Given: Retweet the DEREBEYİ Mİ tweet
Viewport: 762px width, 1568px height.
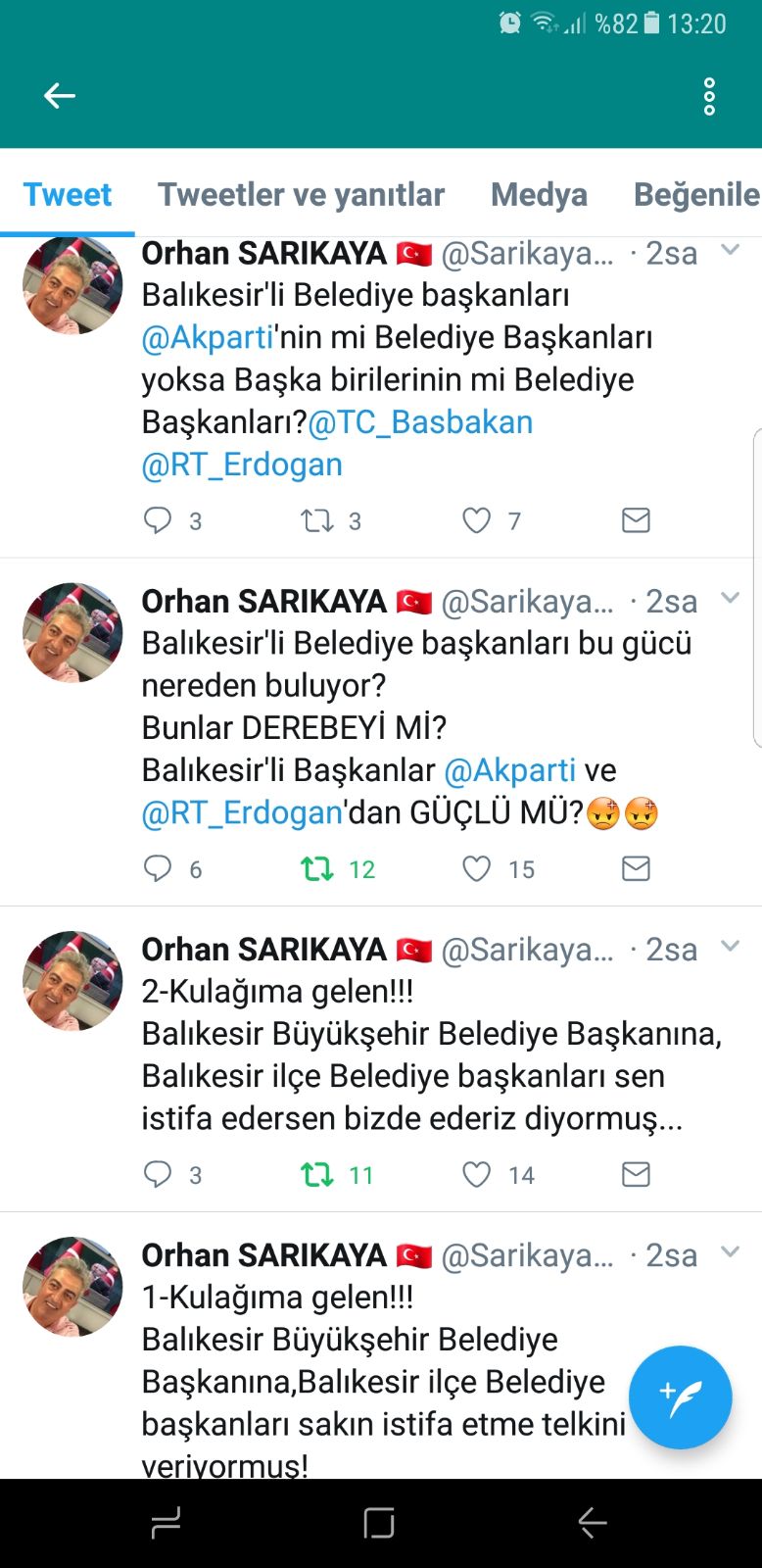Looking at the screenshot, I should [x=317, y=868].
